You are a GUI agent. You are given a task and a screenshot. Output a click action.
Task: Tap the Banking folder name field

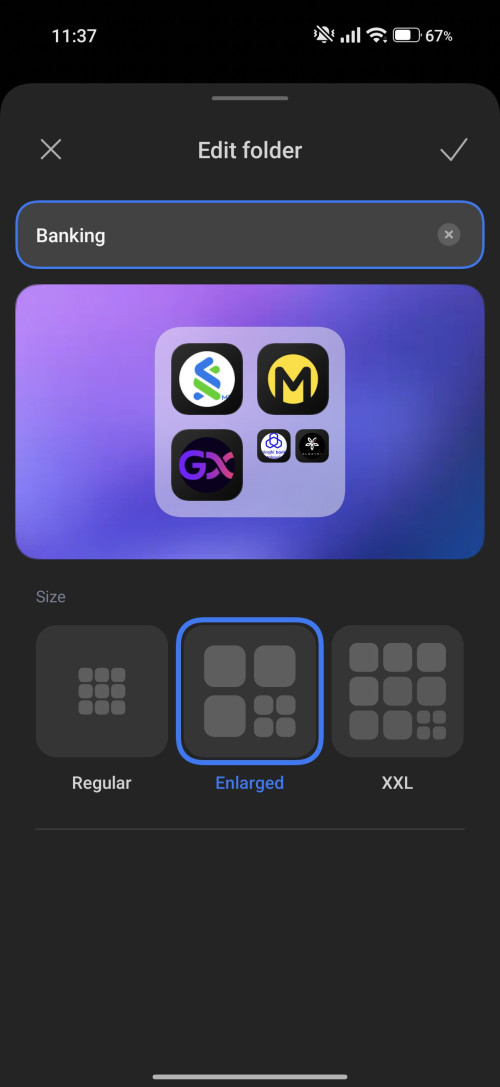250,235
